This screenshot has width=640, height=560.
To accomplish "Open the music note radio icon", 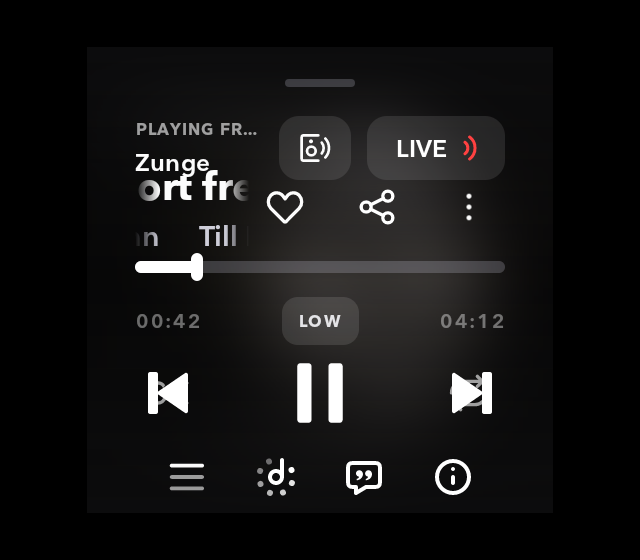I will 276,477.
